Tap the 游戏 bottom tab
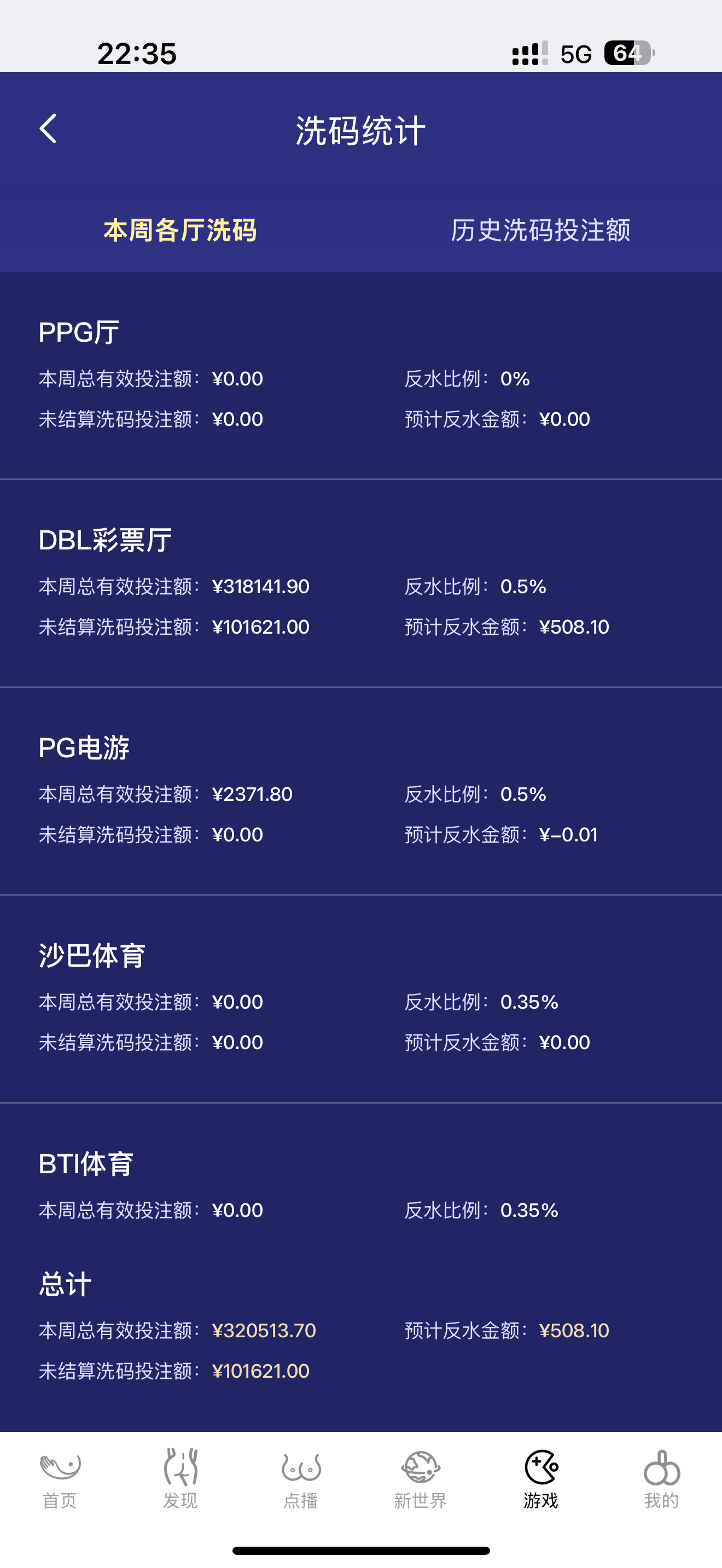 click(541, 1478)
